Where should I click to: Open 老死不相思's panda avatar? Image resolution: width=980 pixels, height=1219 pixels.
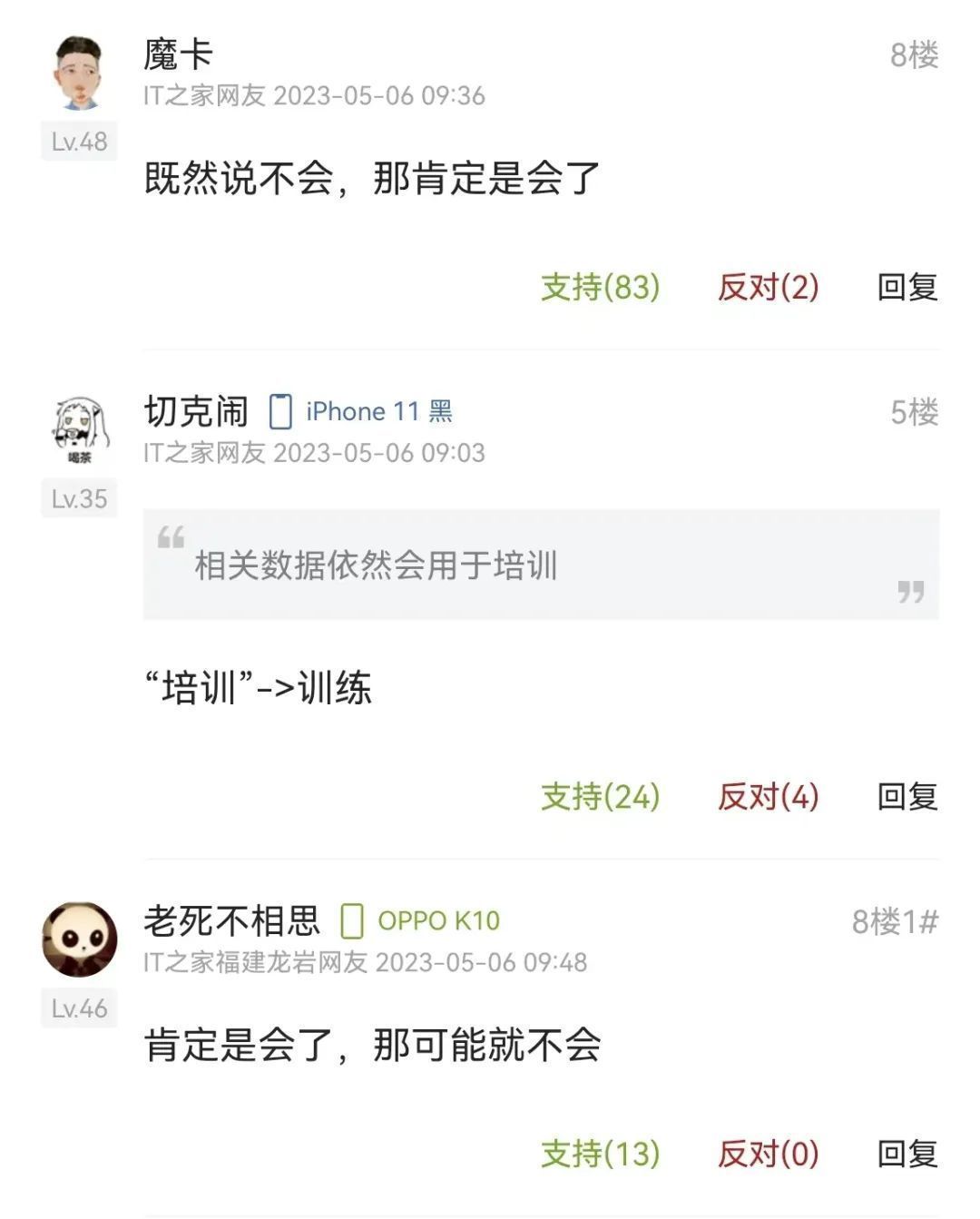click(x=79, y=939)
